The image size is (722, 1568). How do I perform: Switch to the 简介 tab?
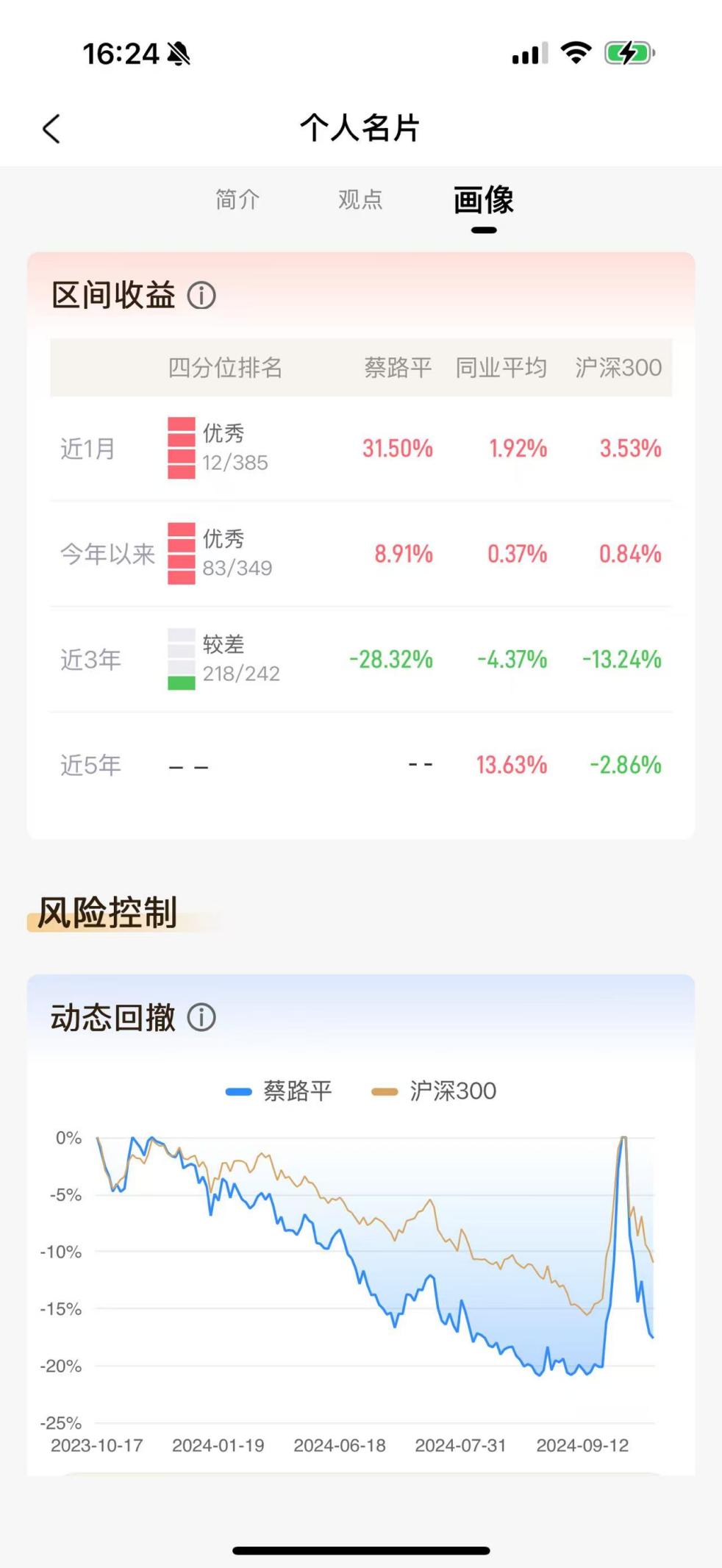point(237,199)
